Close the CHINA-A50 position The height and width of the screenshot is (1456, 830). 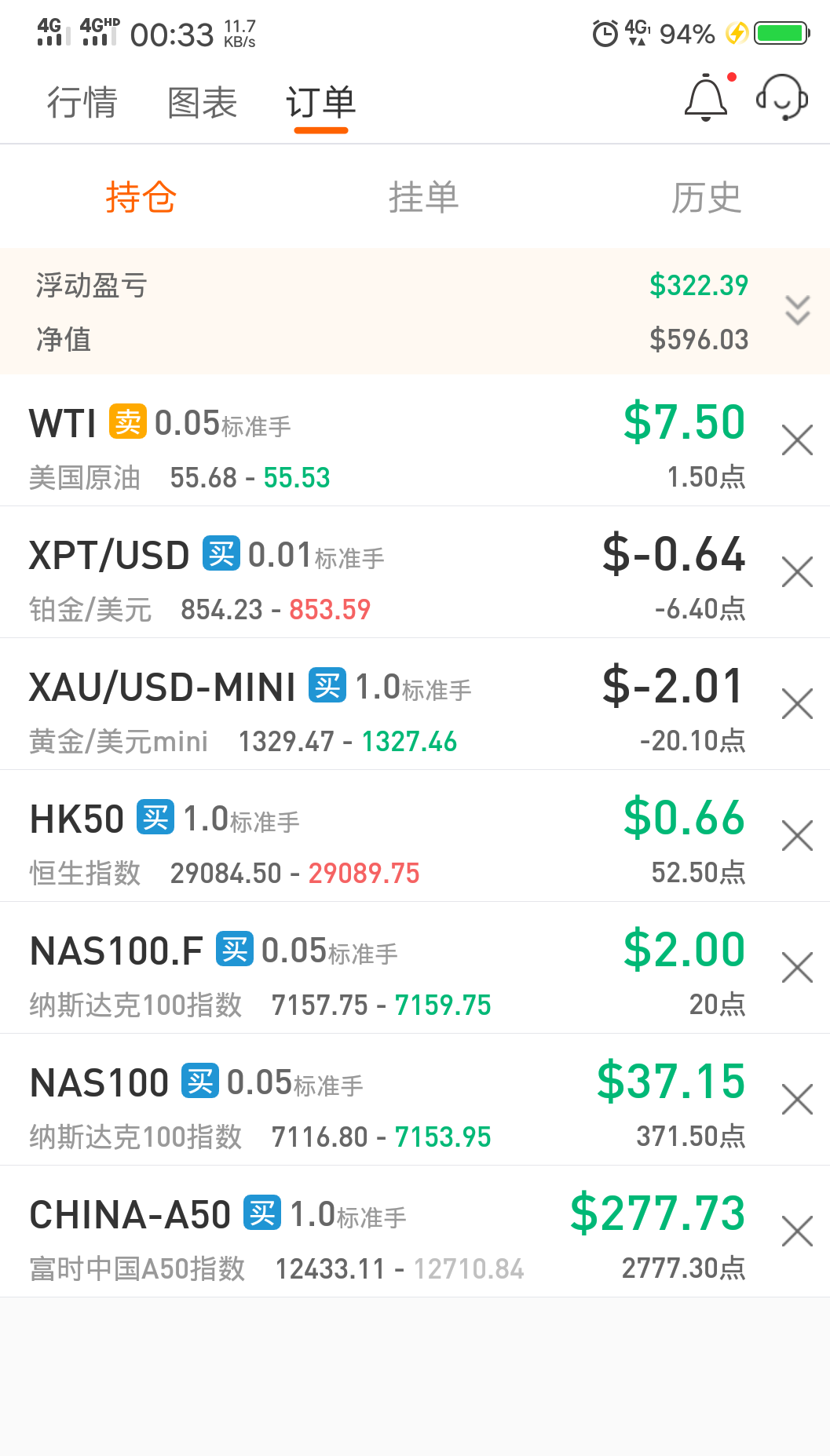[797, 1232]
